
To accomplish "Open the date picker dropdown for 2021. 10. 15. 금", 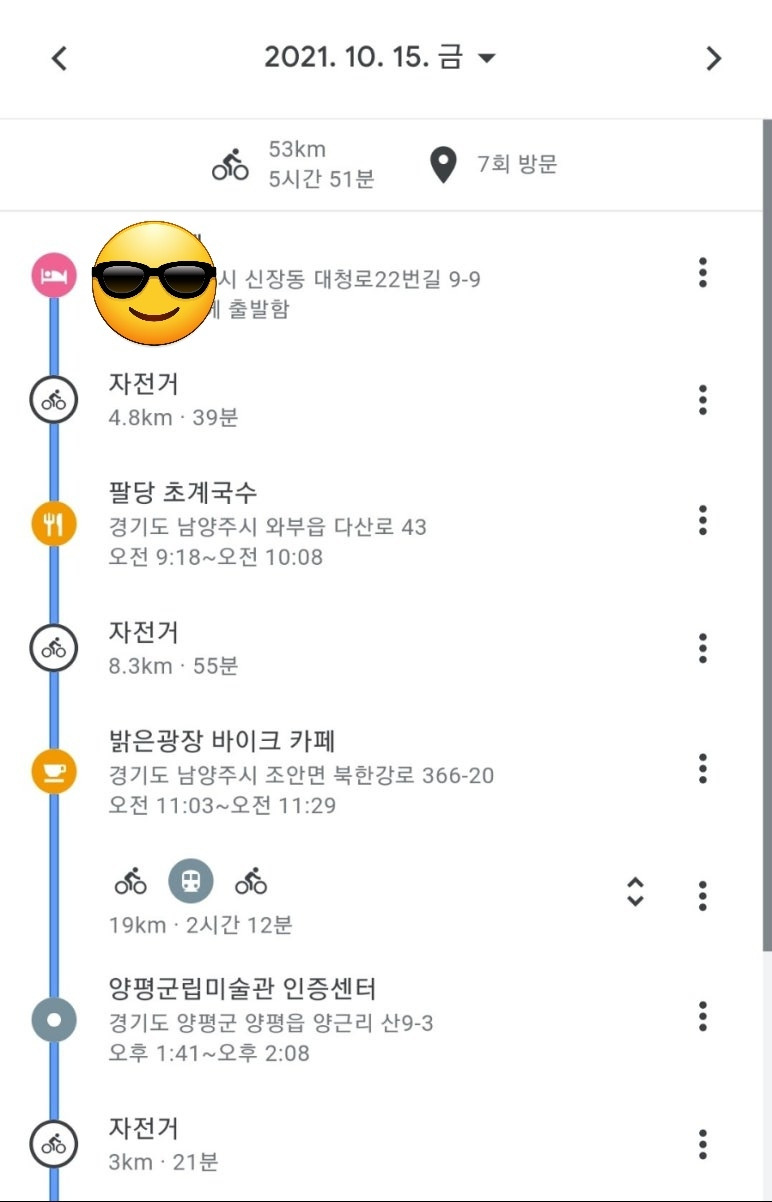I will click(x=487, y=58).
